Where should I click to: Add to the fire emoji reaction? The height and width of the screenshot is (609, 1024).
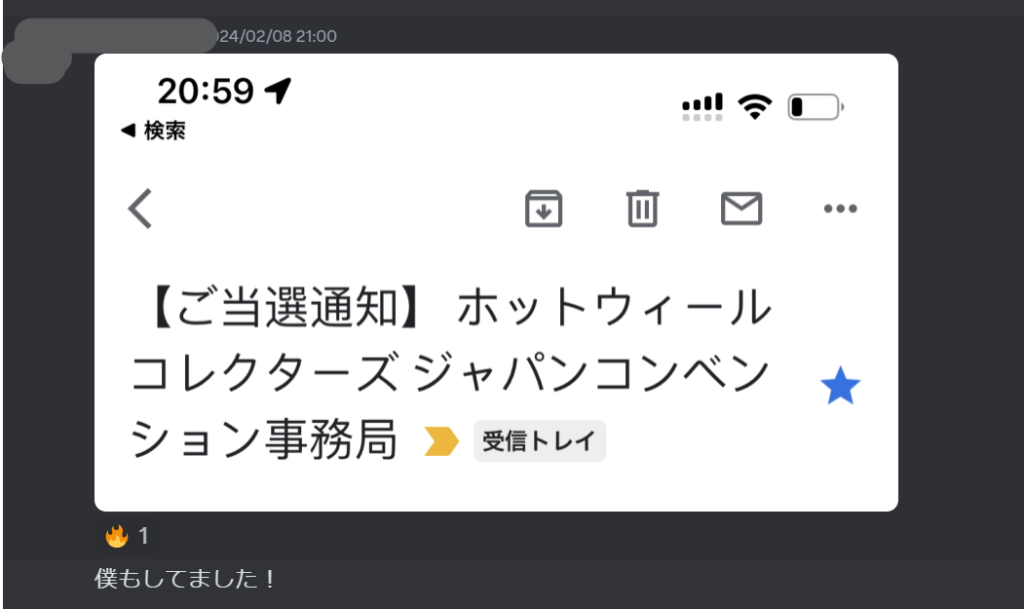click(x=127, y=537)
